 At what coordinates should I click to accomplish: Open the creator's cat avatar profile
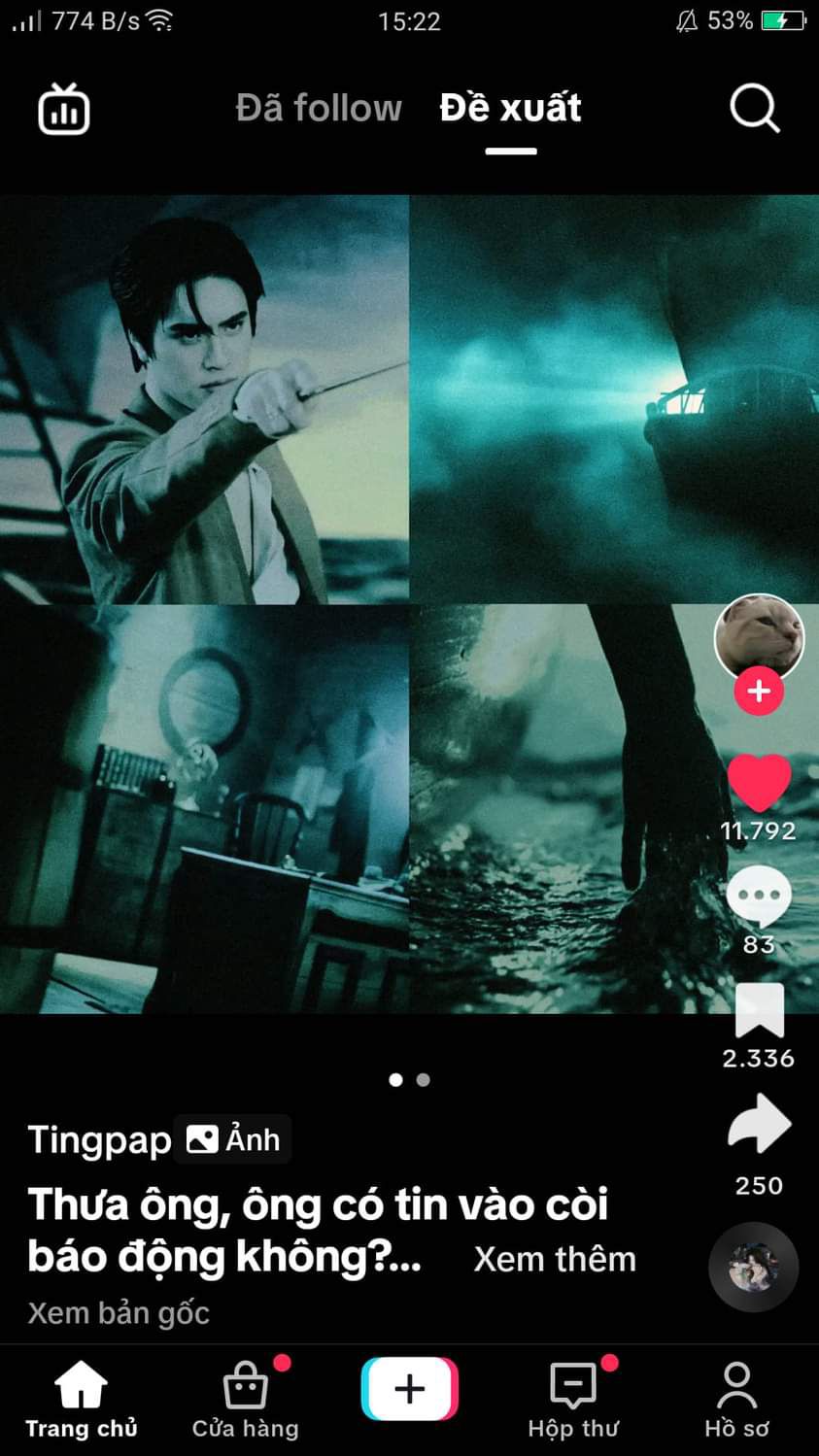[x=759, y=637]
